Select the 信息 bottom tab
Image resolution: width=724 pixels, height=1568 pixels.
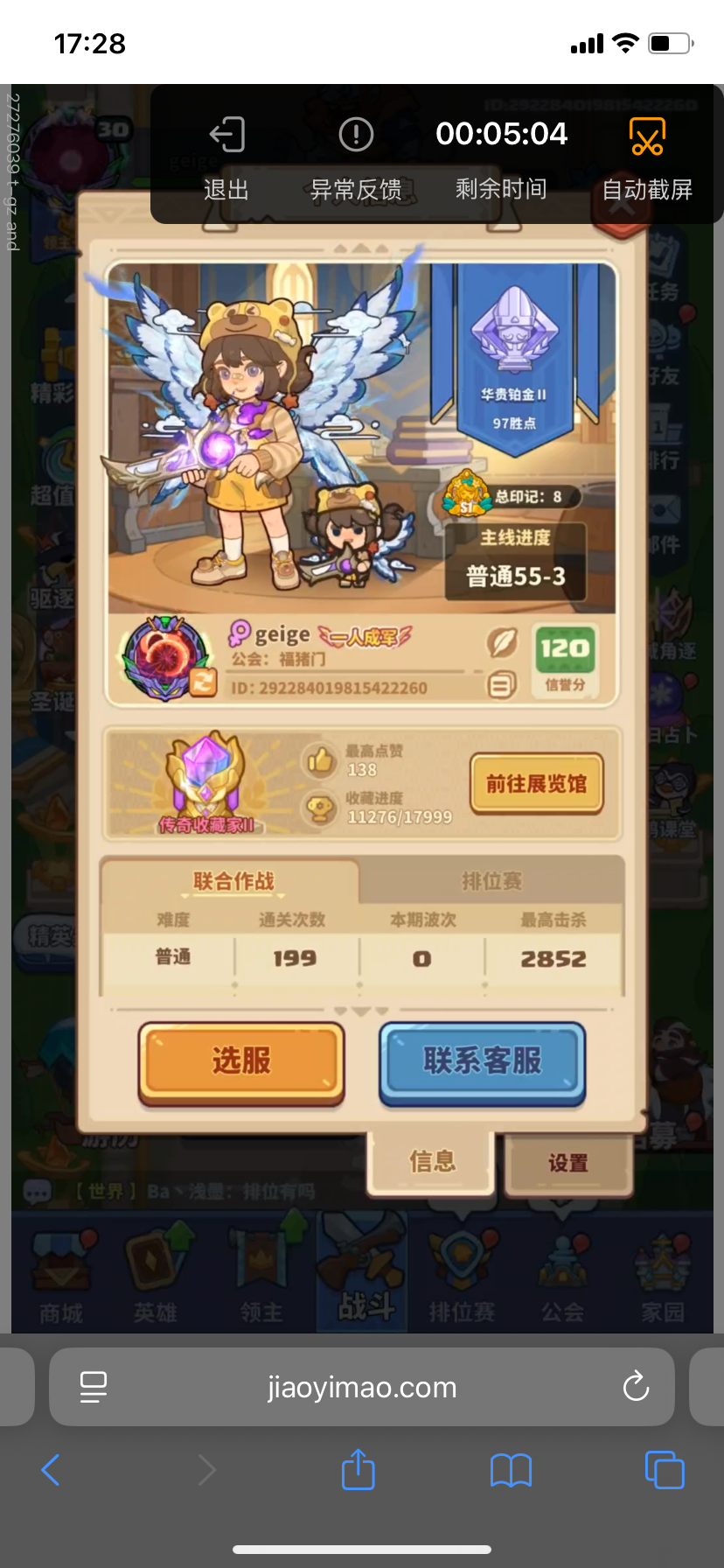pos(433,1161)
